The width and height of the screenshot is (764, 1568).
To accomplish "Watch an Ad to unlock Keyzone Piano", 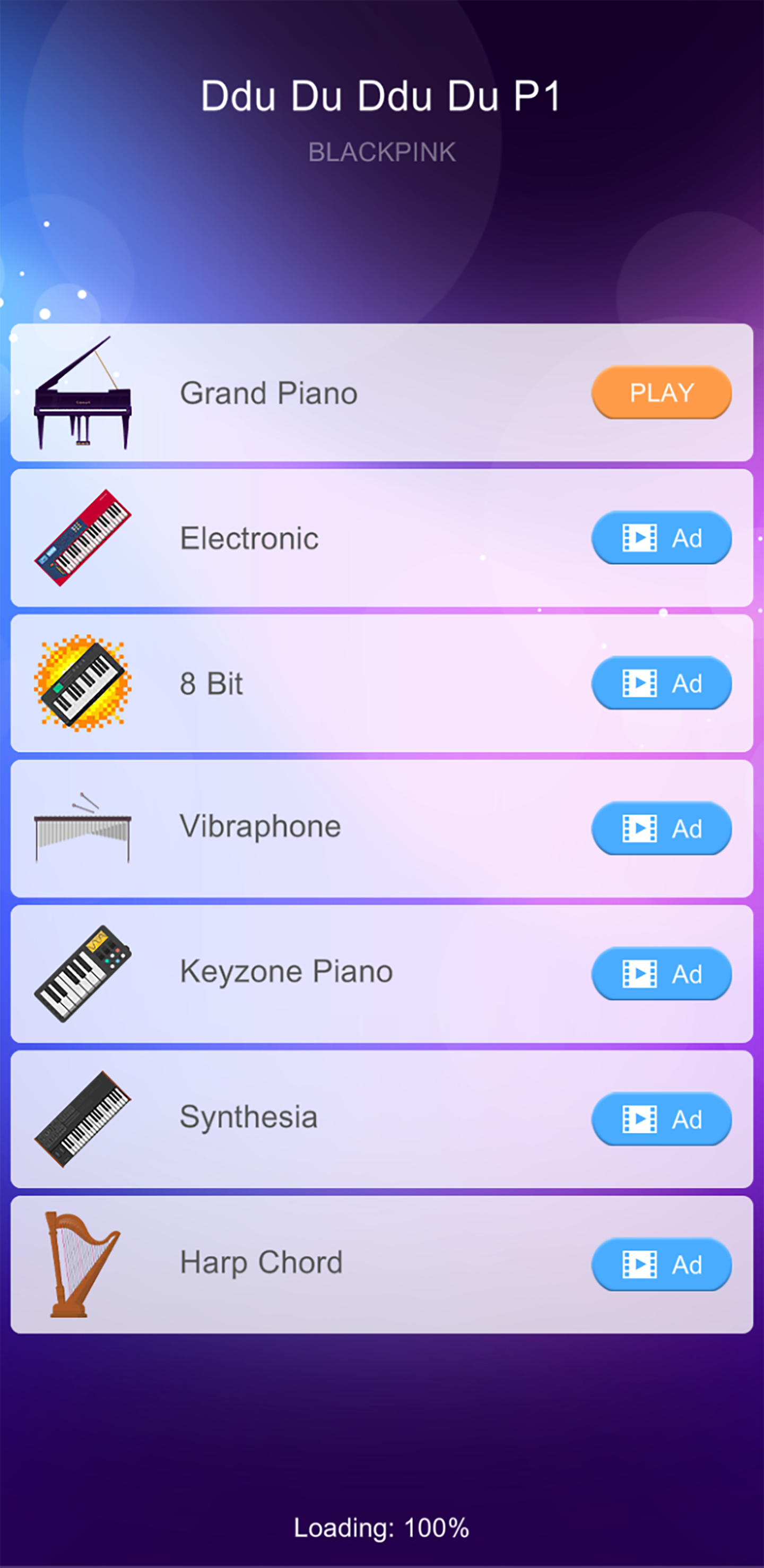I will pyautogui.click(x=661, y=972).
